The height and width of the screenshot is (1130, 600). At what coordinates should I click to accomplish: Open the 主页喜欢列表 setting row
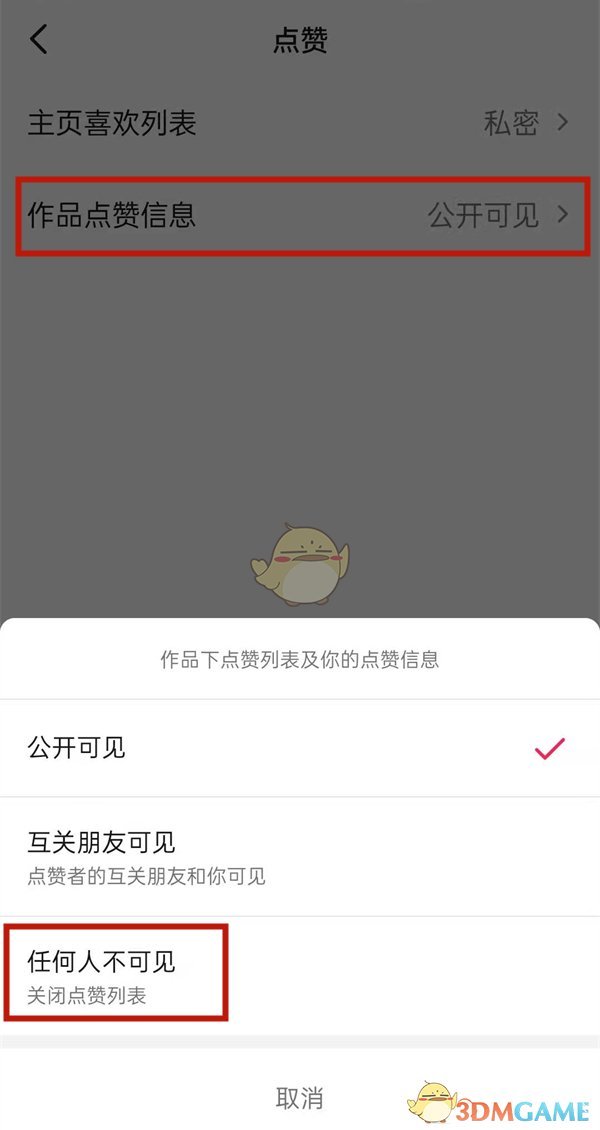click(x=300, y=124)
